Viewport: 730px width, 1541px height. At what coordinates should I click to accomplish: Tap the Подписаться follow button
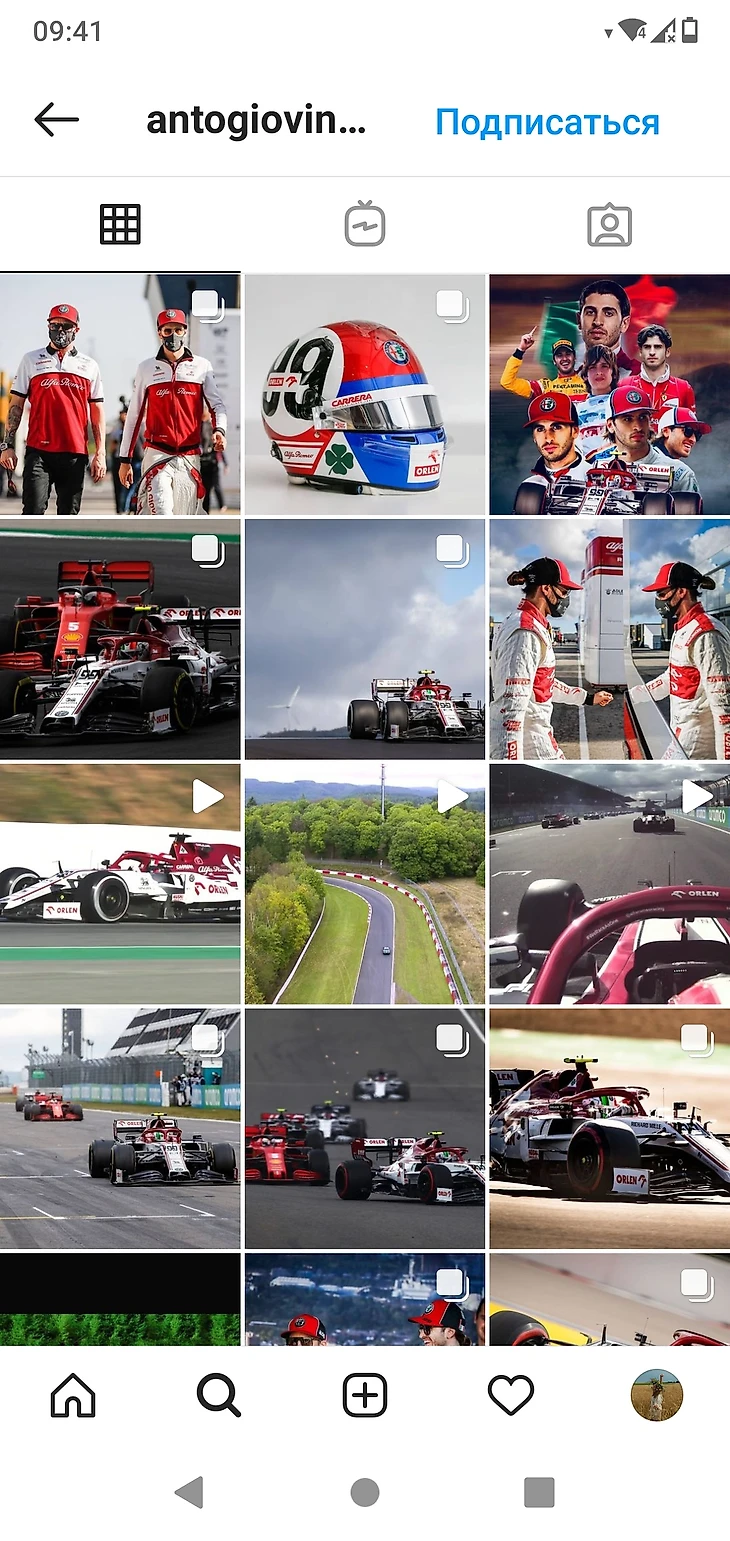point(547,122)
